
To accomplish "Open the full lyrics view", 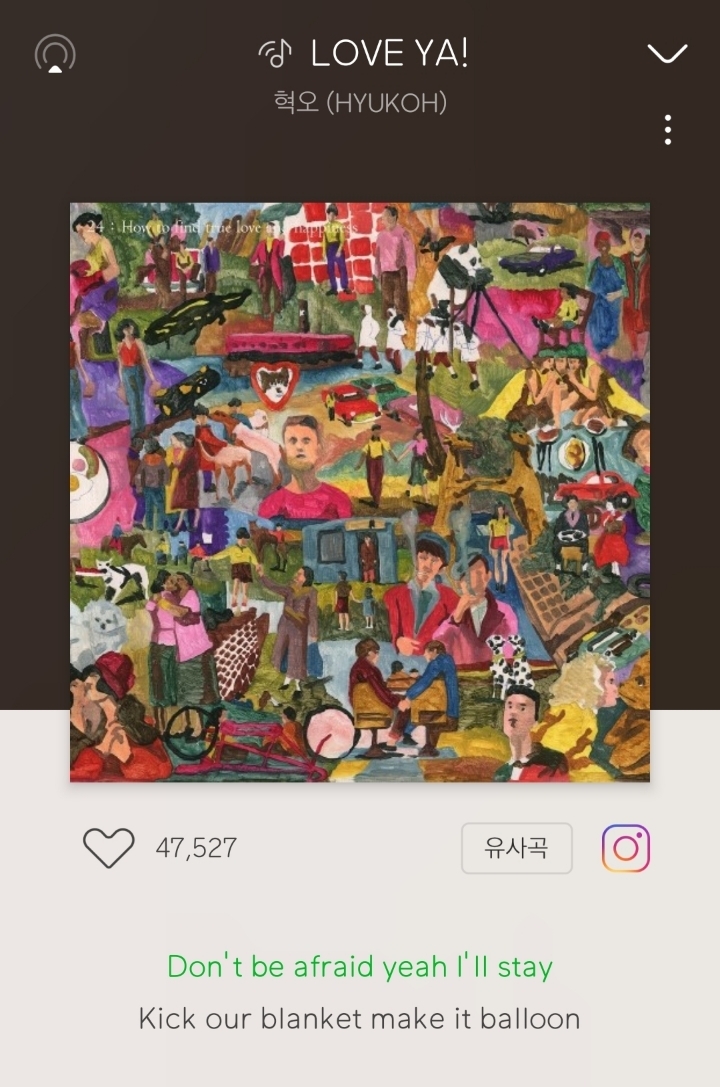I will coord(360,993).
